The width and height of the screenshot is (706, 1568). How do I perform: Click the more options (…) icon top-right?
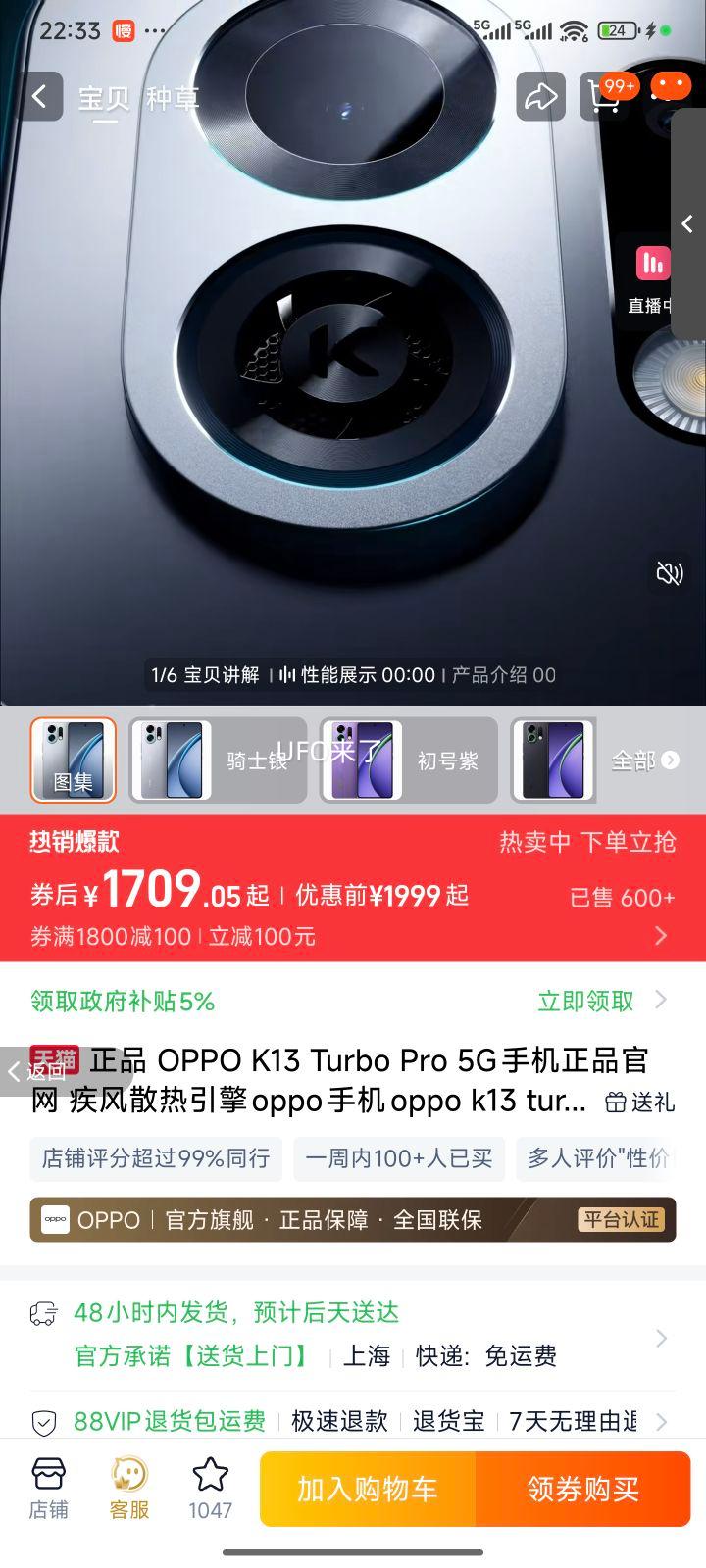[x=671, y=86]
